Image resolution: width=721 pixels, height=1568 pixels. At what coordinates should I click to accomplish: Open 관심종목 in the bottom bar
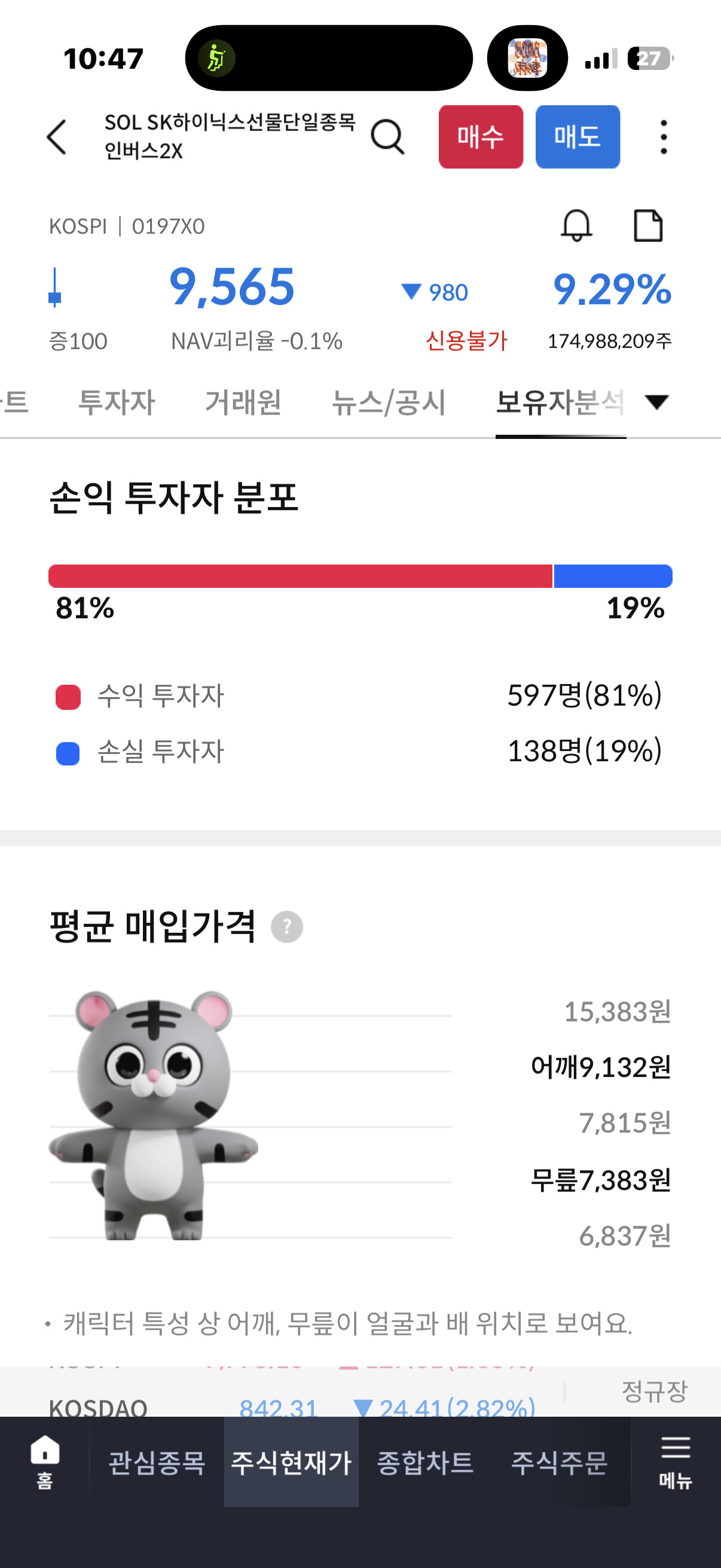[x=157, y=1463]
